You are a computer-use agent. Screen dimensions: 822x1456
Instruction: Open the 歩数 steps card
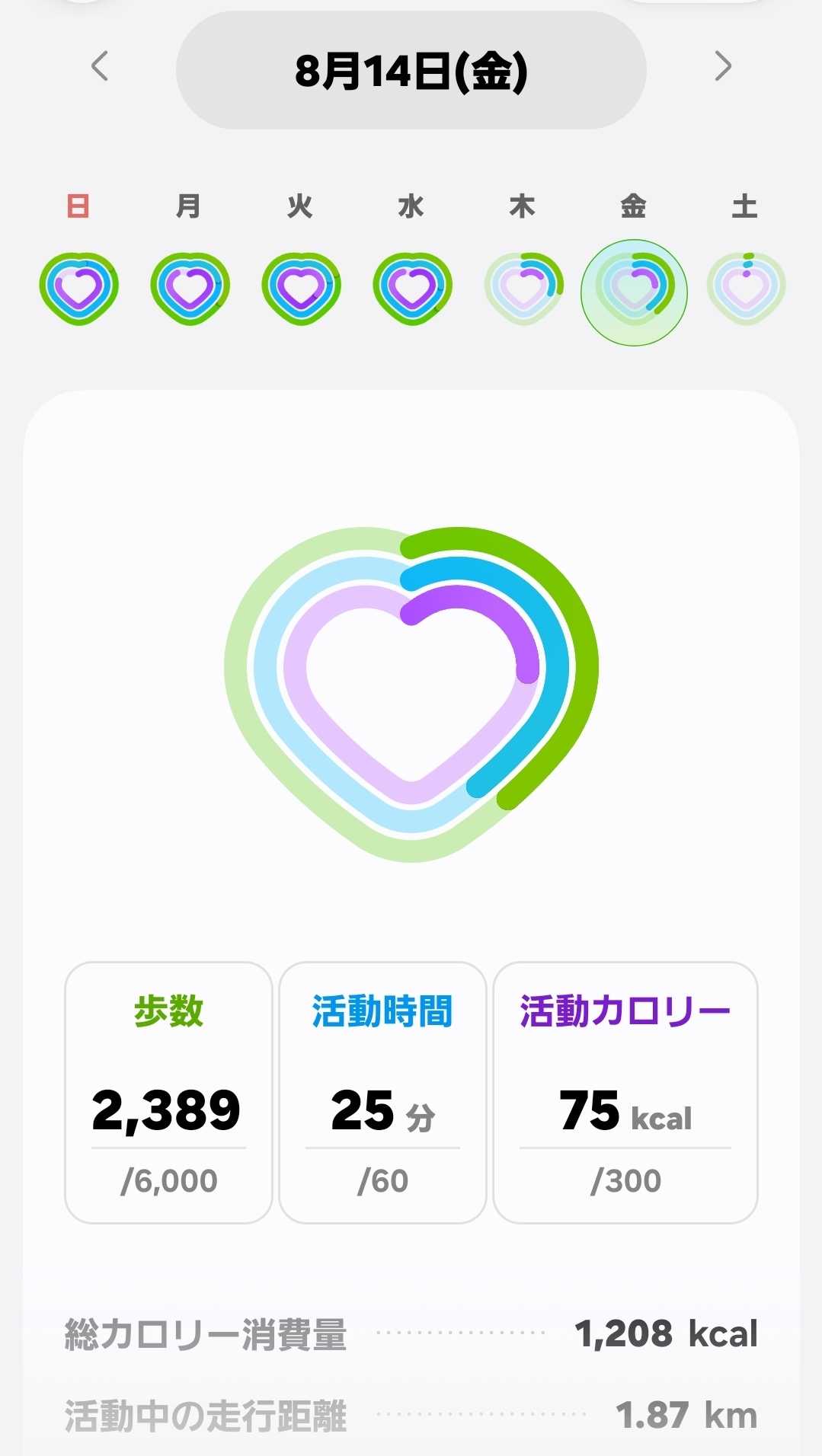[x=168, y=1093]
